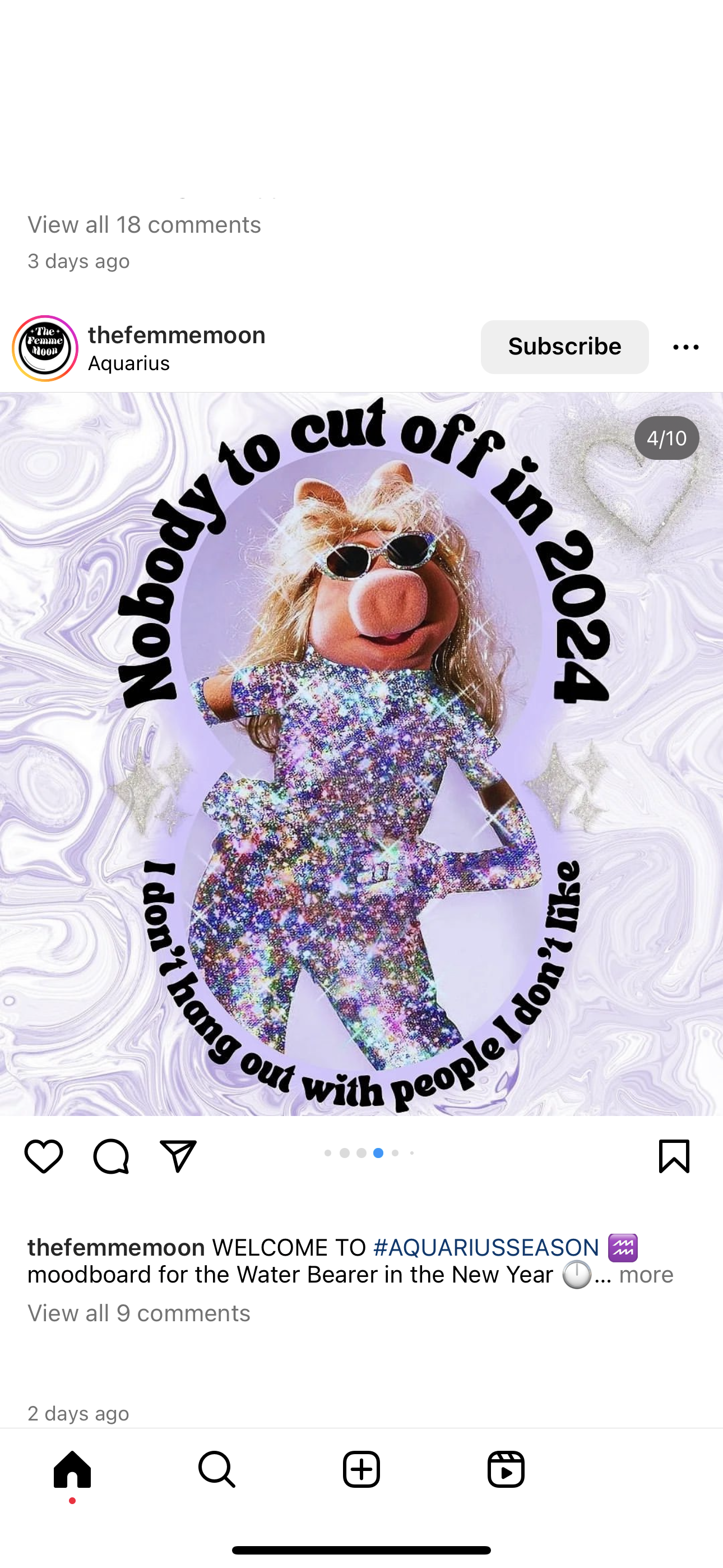Image resolution: width=723 pixels, height=1568 pixels.
Task: Switch to the Reels tab
Action: pyautogui.click(x=506, y=1469)
